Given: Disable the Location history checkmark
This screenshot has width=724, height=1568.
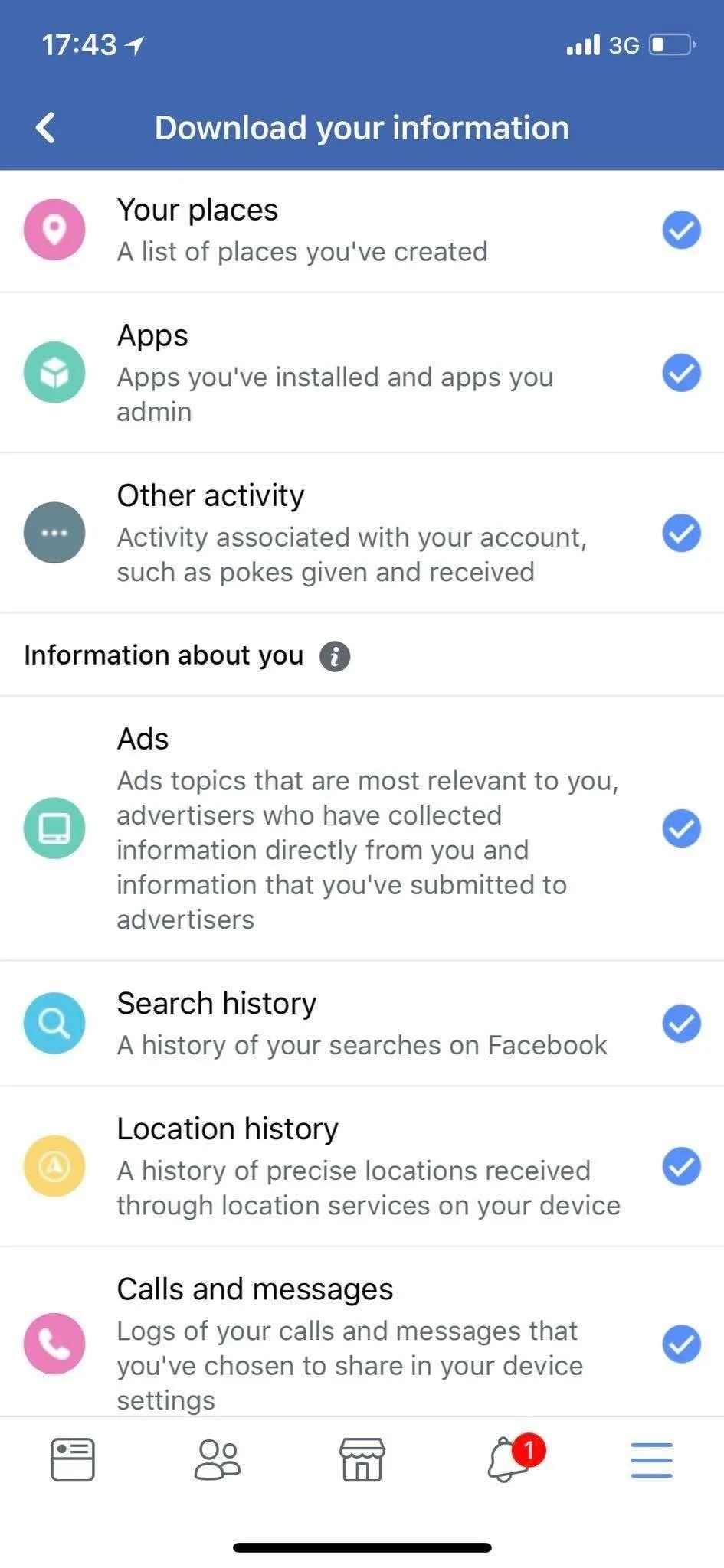Looking at the screenshot, I should (x=681, y=1166).
